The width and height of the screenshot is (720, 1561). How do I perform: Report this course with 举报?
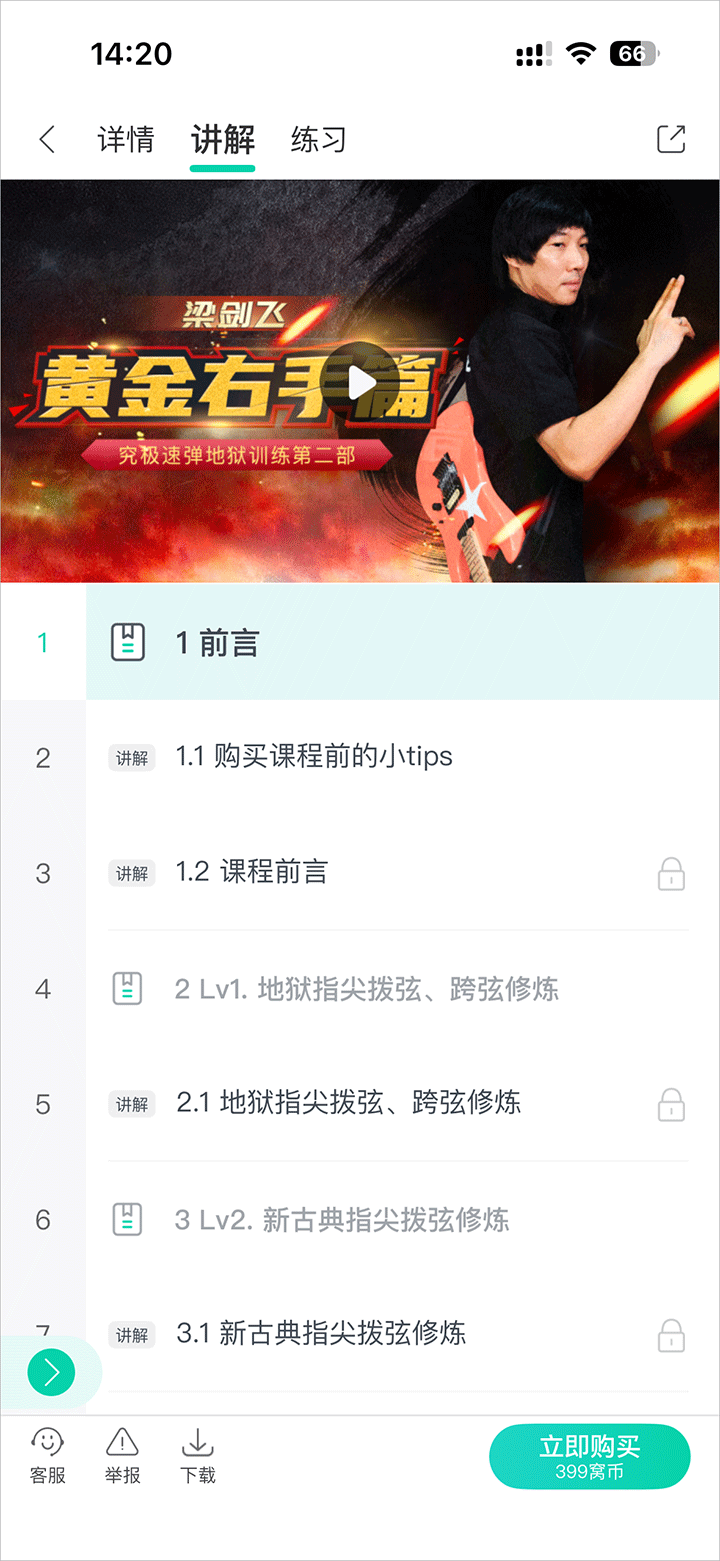[x=122, y=1455]
